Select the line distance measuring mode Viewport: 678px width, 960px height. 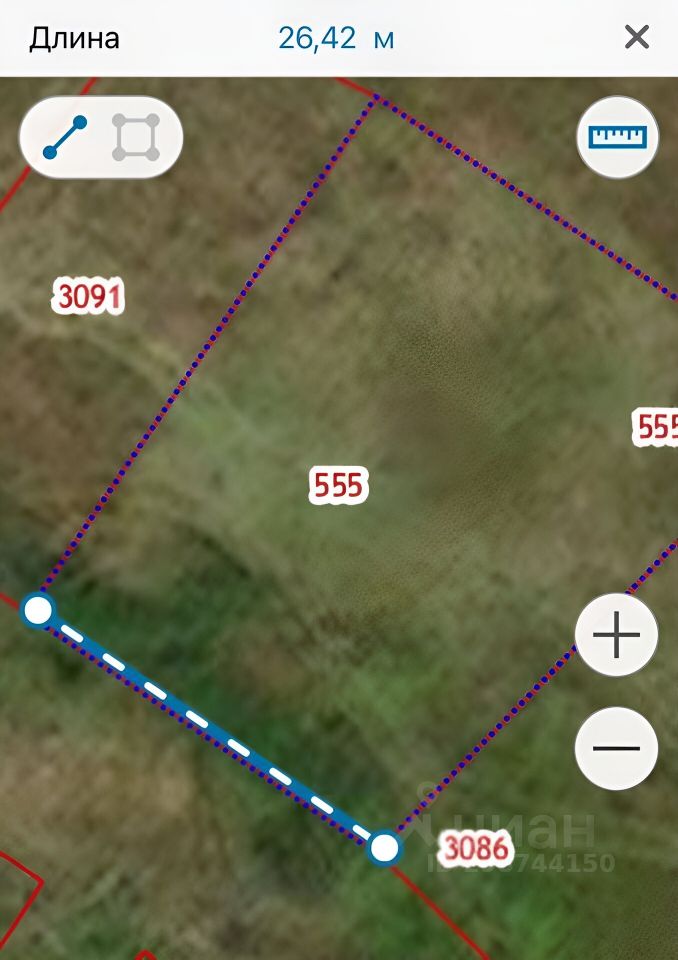click(x=65, y=138)
